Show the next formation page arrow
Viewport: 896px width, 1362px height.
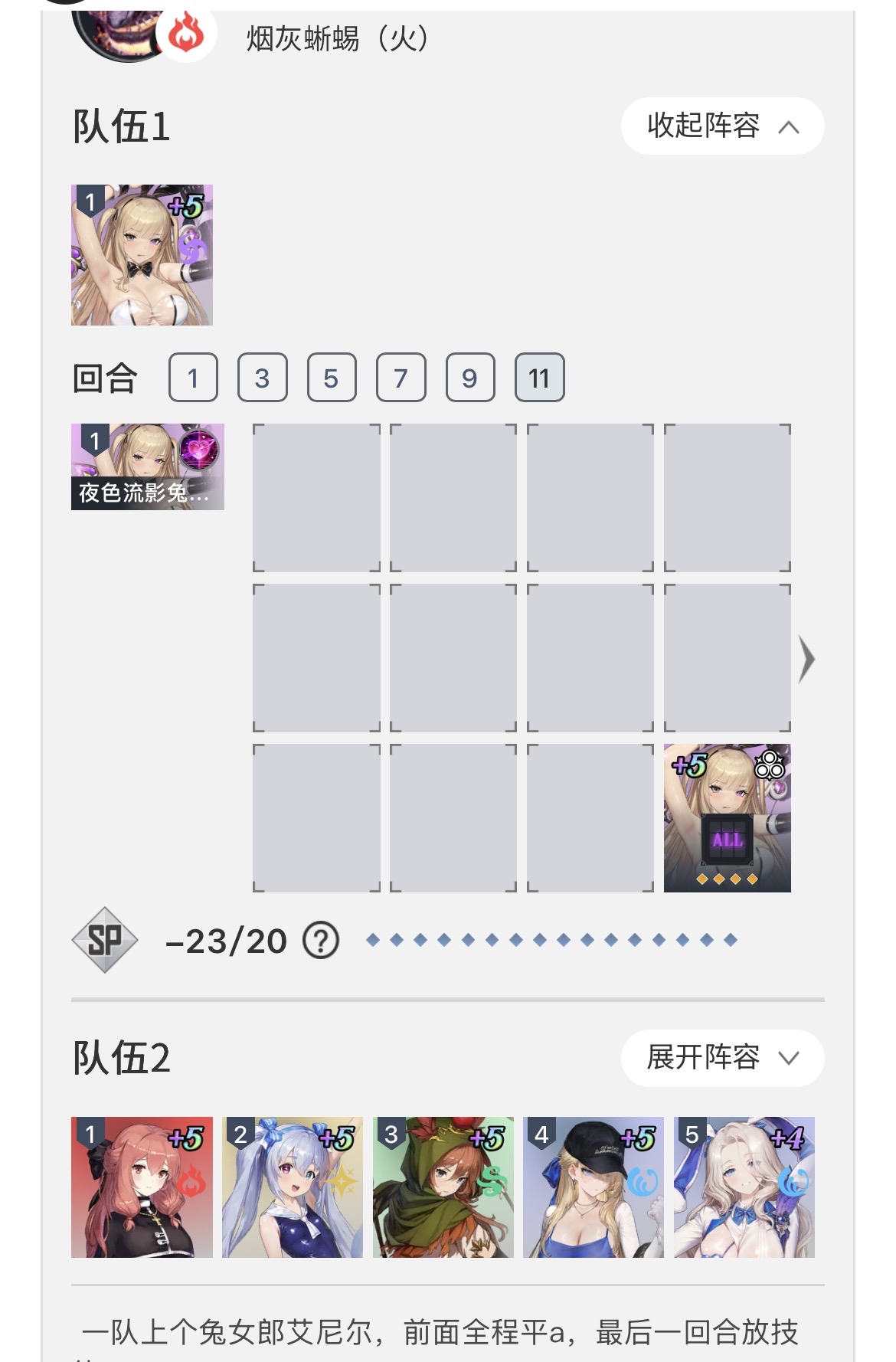click(806, 659)
